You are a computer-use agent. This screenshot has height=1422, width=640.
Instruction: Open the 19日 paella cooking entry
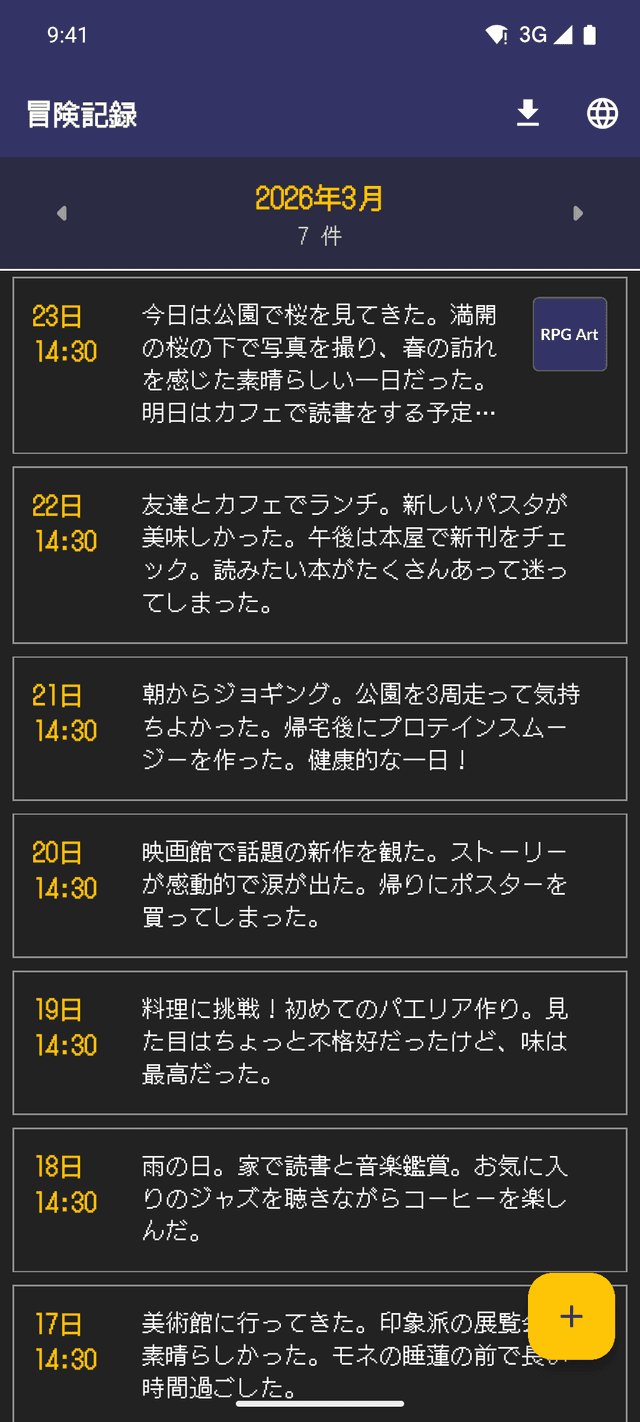[320, 1042]
